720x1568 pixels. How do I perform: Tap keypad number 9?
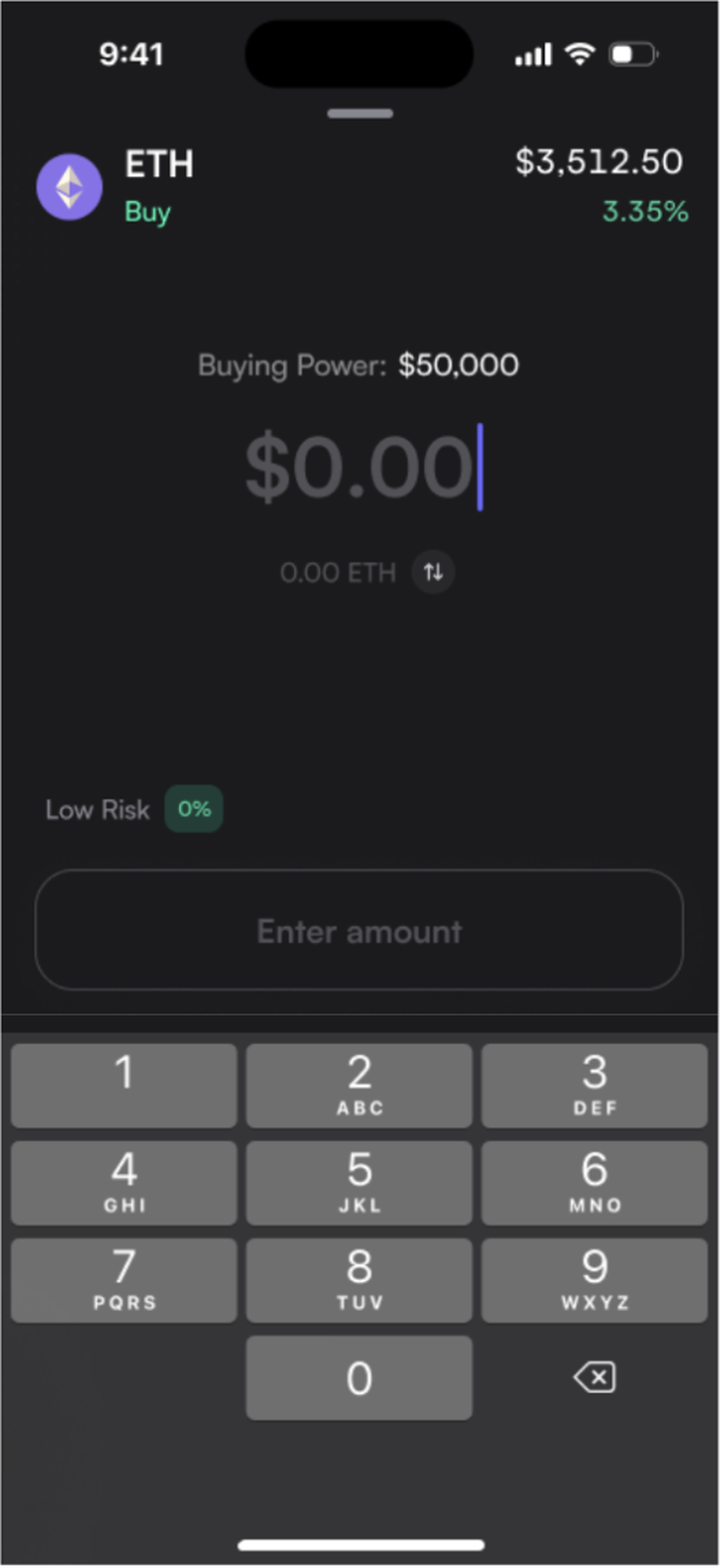pos(594,1279)
